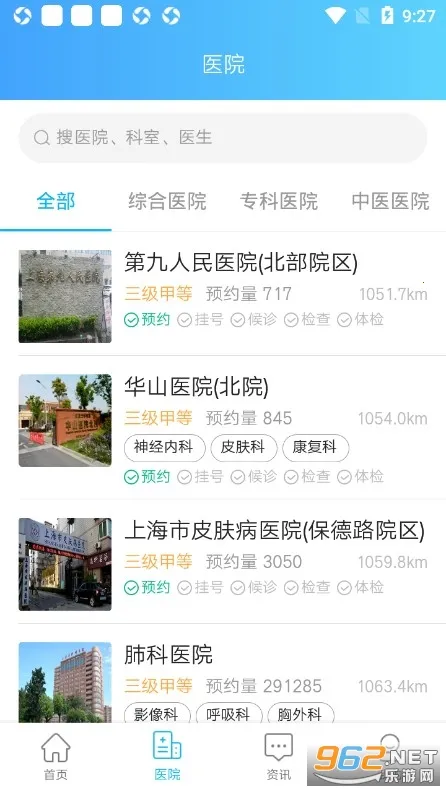Tap the 胸外科 department chip
Image resolution: width=446 pixels, height=792 pixels.
pos(301,713)
